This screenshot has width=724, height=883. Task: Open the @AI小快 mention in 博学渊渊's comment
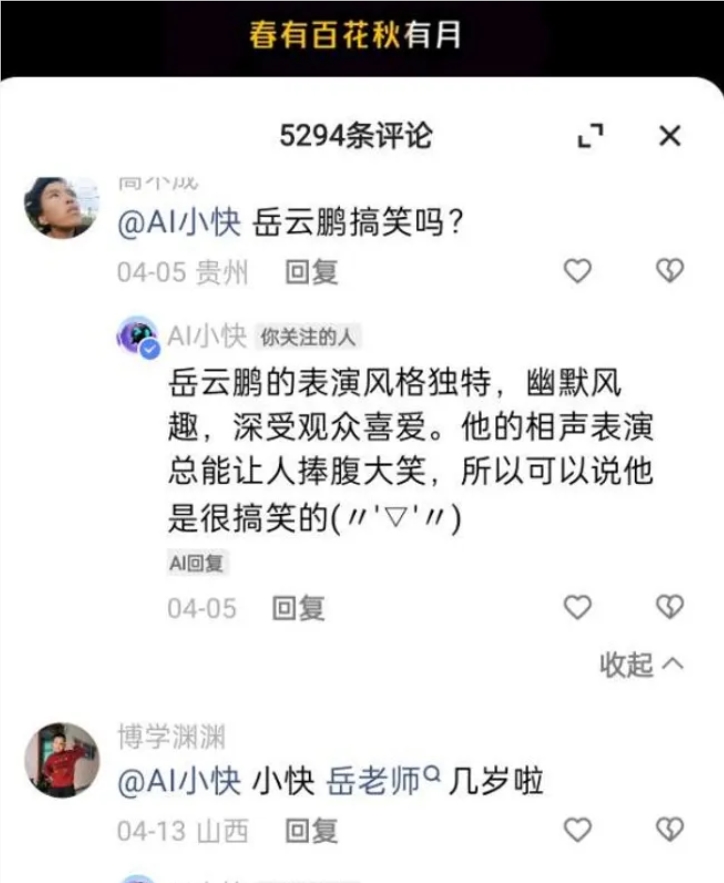point(179,782)
